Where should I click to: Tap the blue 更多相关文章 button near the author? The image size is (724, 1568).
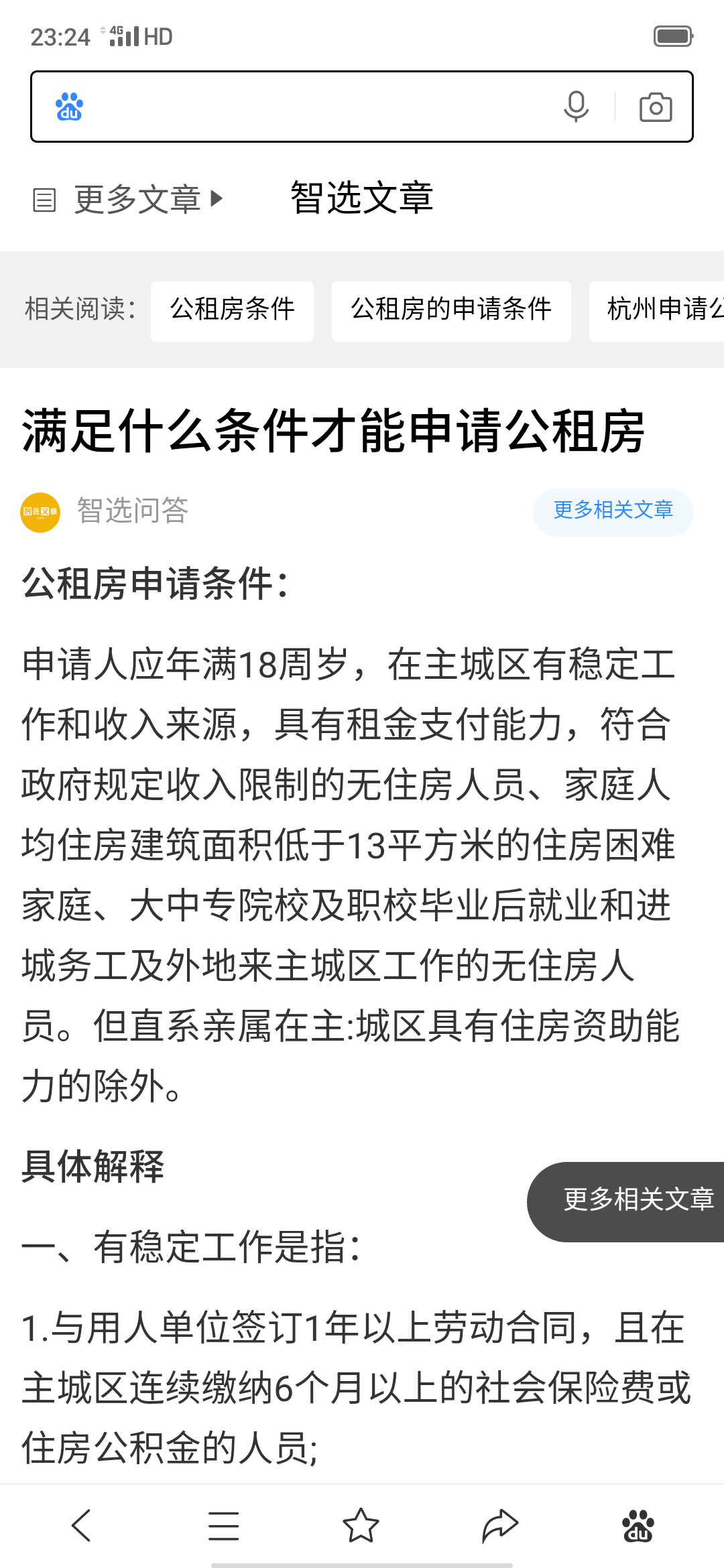pyautogui.click(x=613, y=511)
